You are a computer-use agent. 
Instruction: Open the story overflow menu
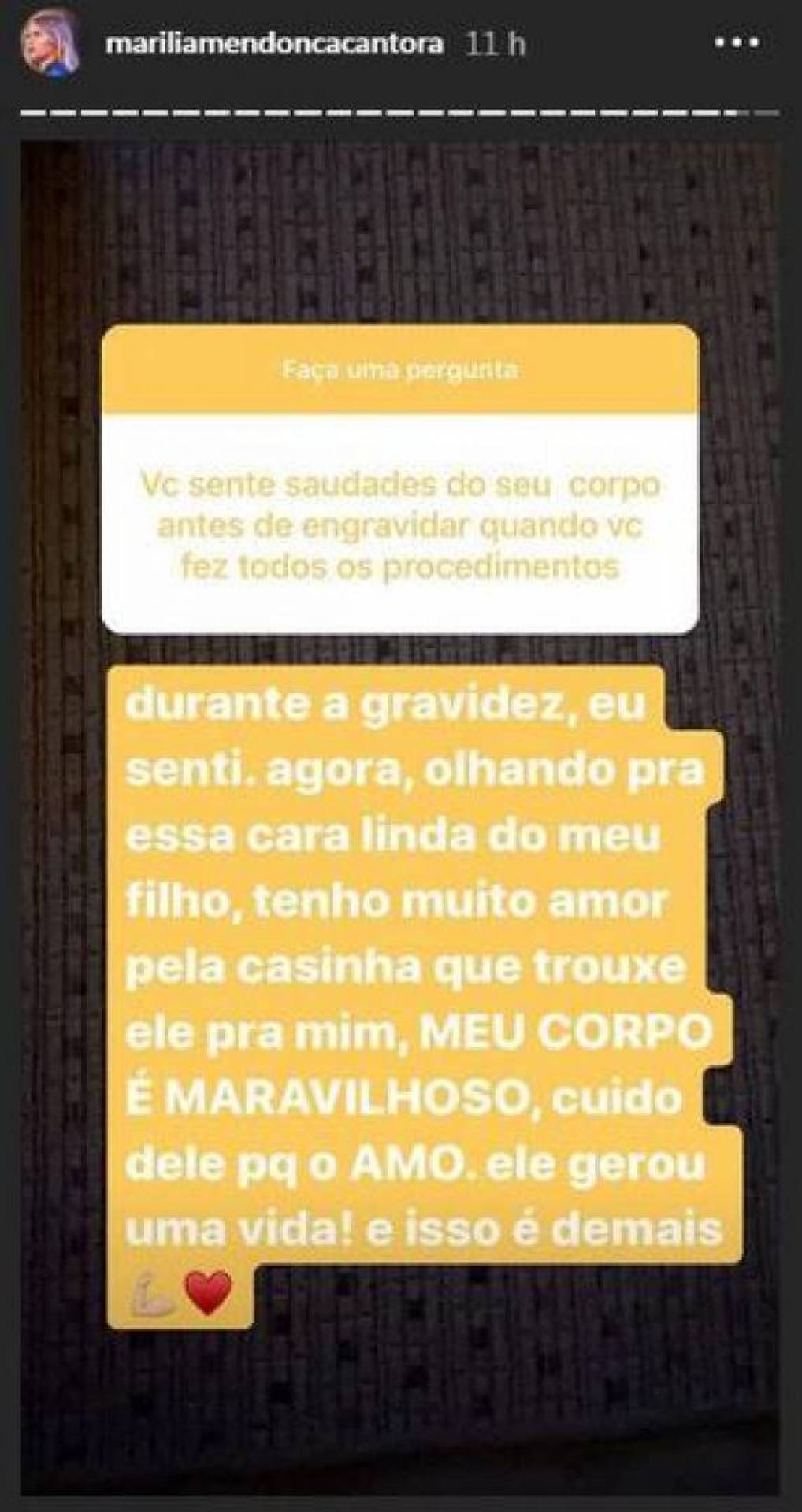(737, 44)
